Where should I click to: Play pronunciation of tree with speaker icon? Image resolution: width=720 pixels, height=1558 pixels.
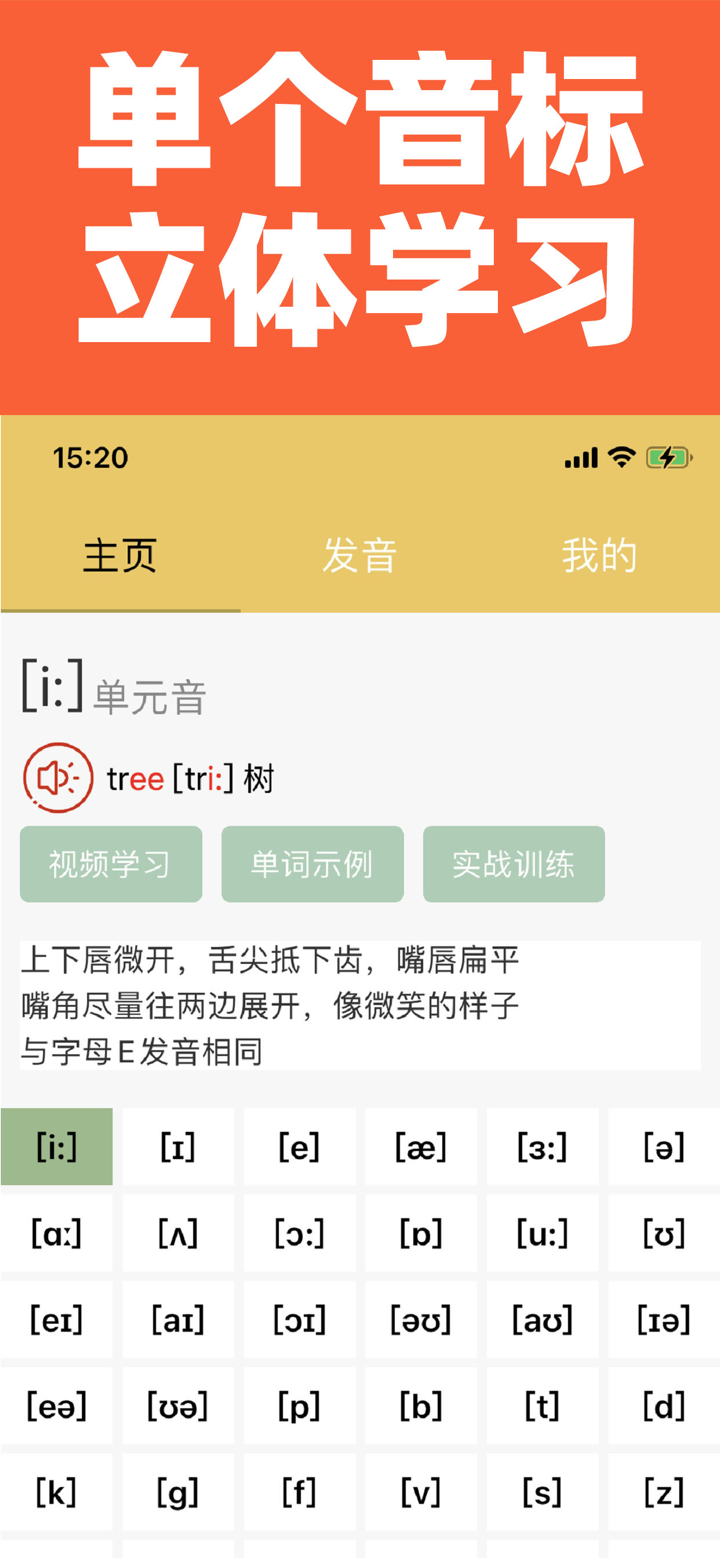(57, 778)
